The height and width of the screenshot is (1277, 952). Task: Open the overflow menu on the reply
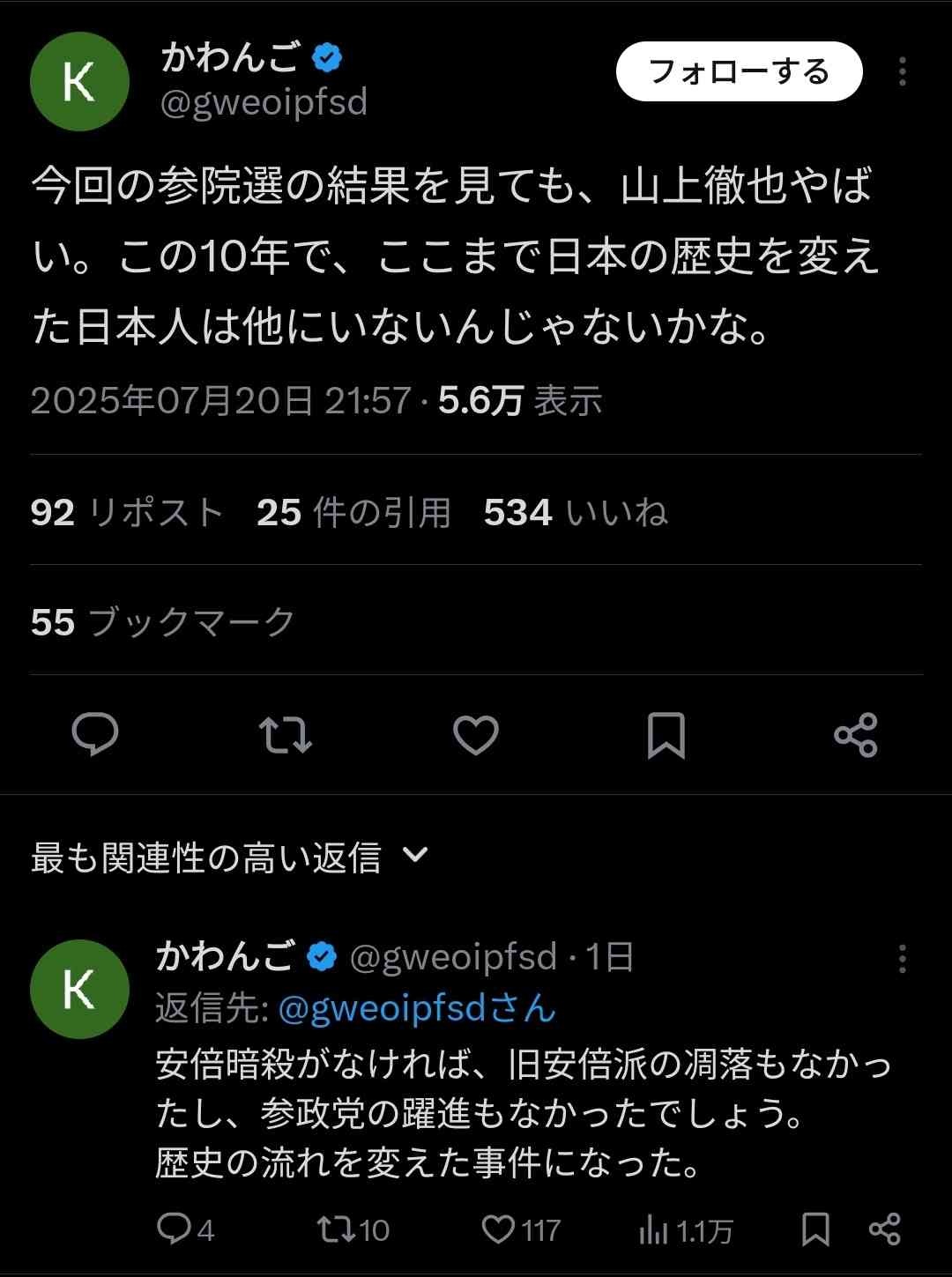[x=902, y=958]
